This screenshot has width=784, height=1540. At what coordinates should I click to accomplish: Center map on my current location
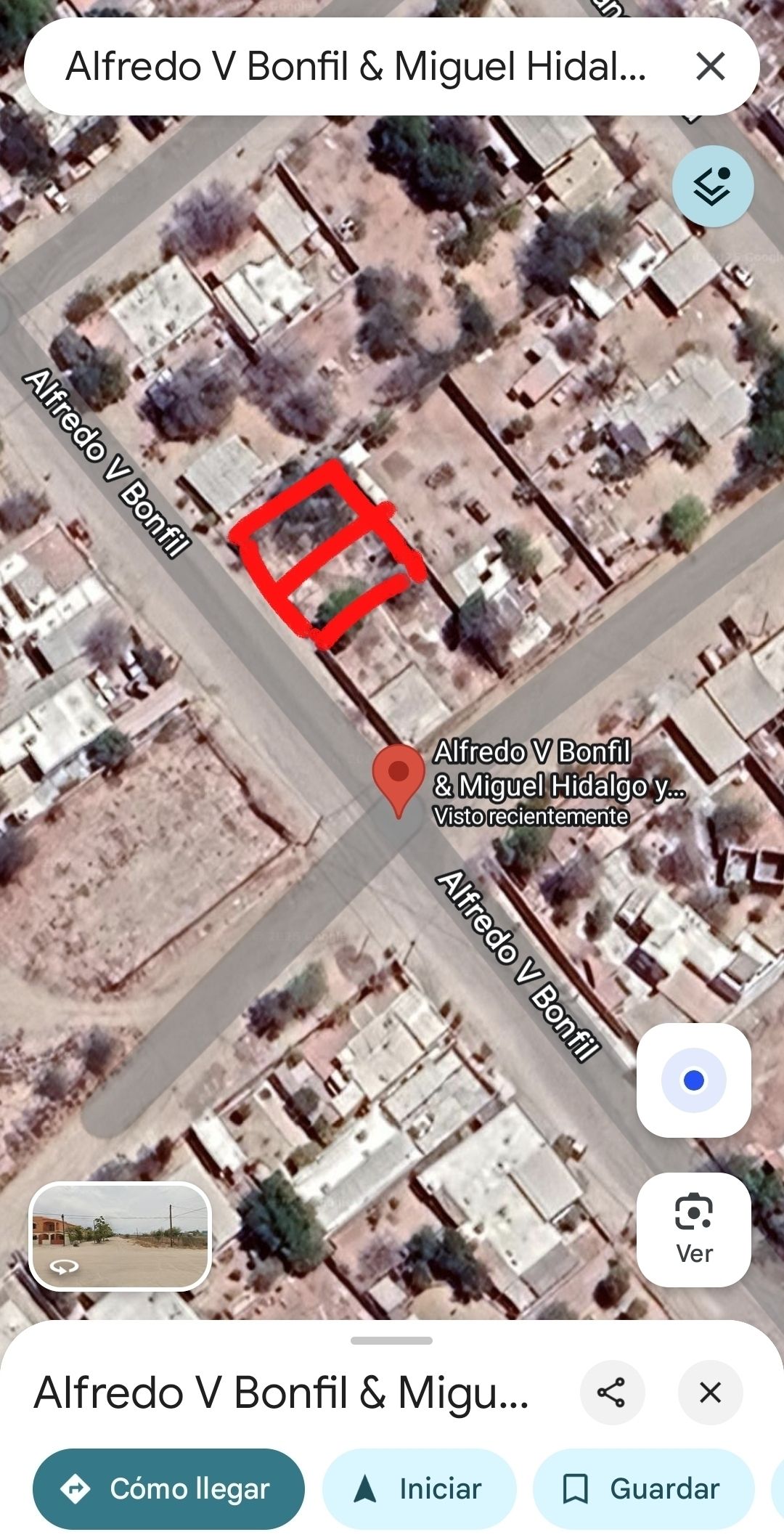[x=693, y=1080]
